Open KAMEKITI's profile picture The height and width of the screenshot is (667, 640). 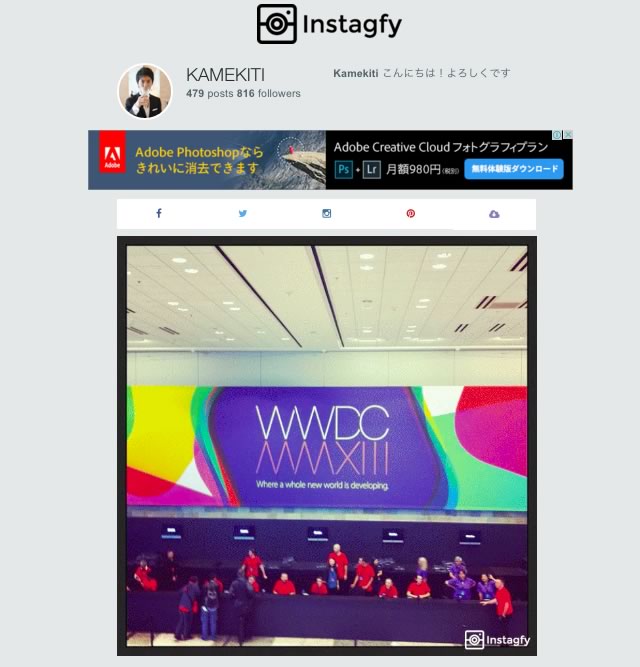coord(145,91)
